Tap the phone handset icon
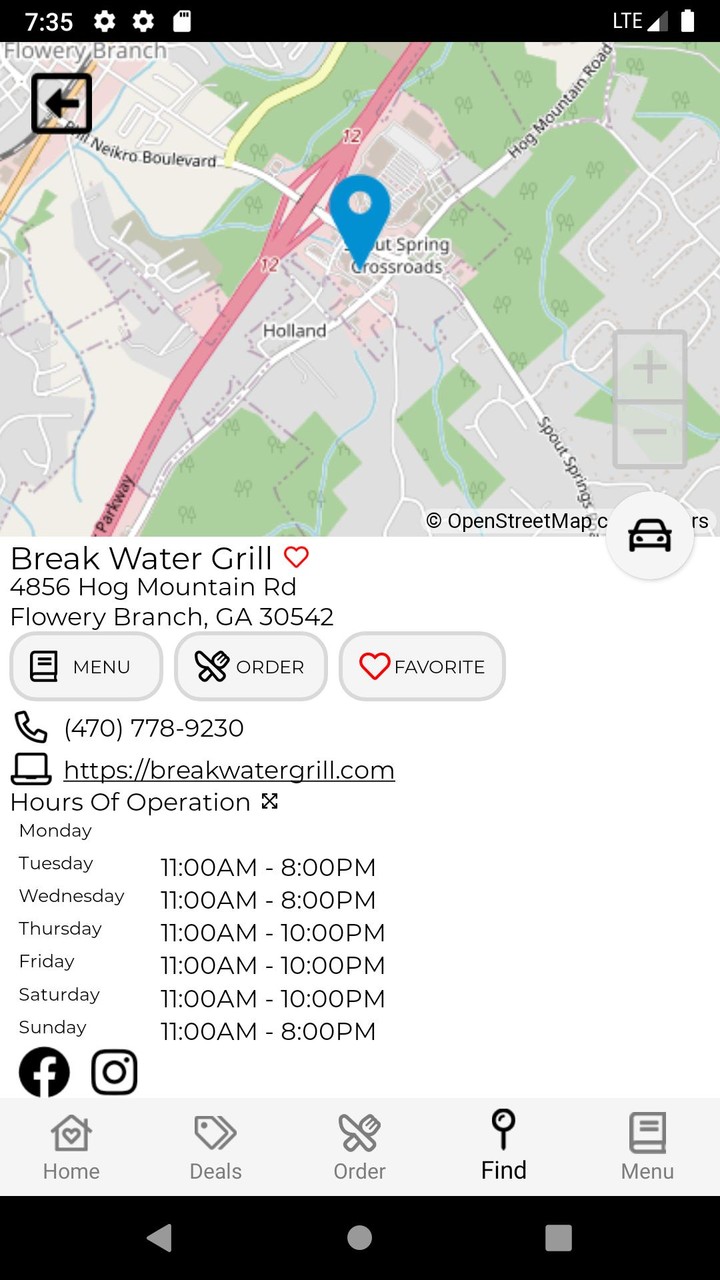Viewport: 720px width, 1280px height. tap(30, 728)
